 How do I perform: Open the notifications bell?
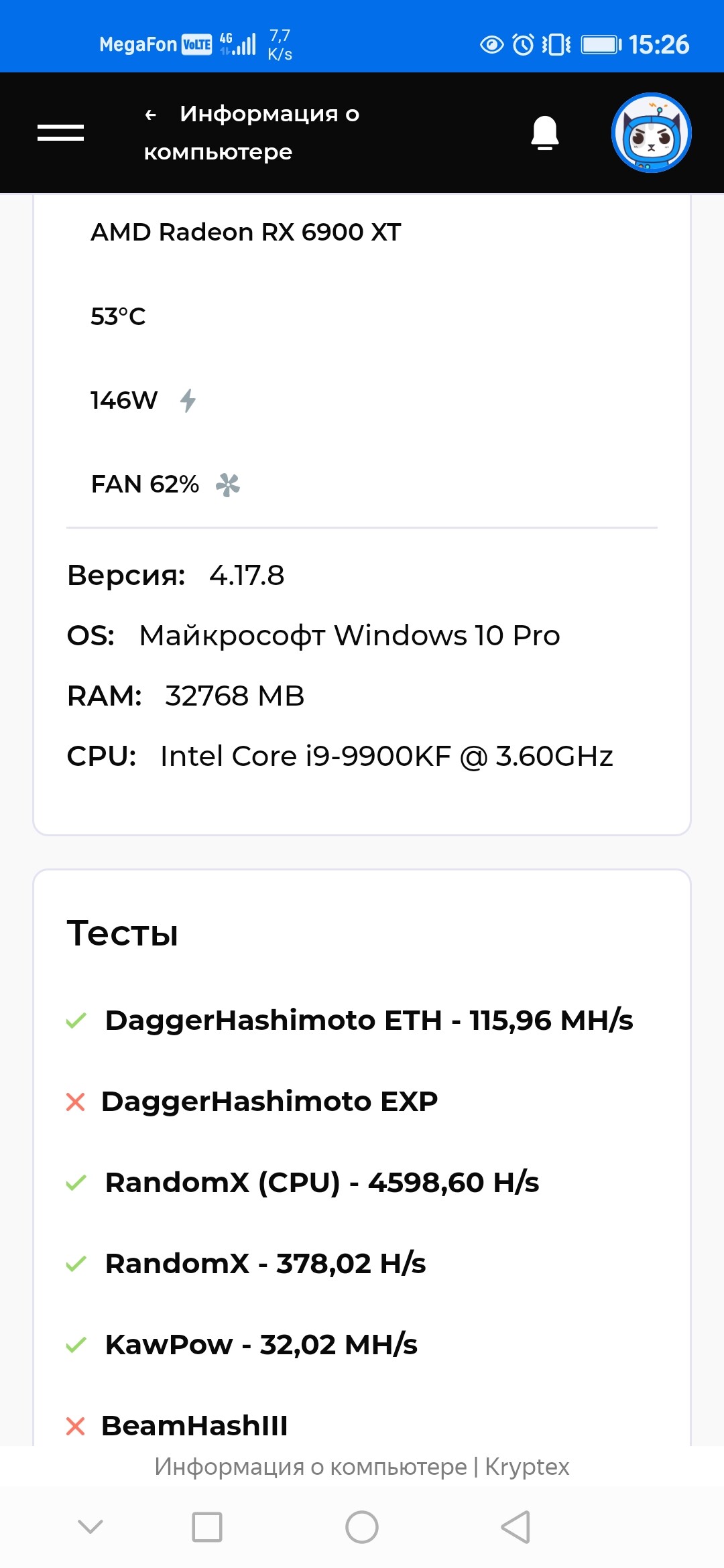tap(545, 133)
